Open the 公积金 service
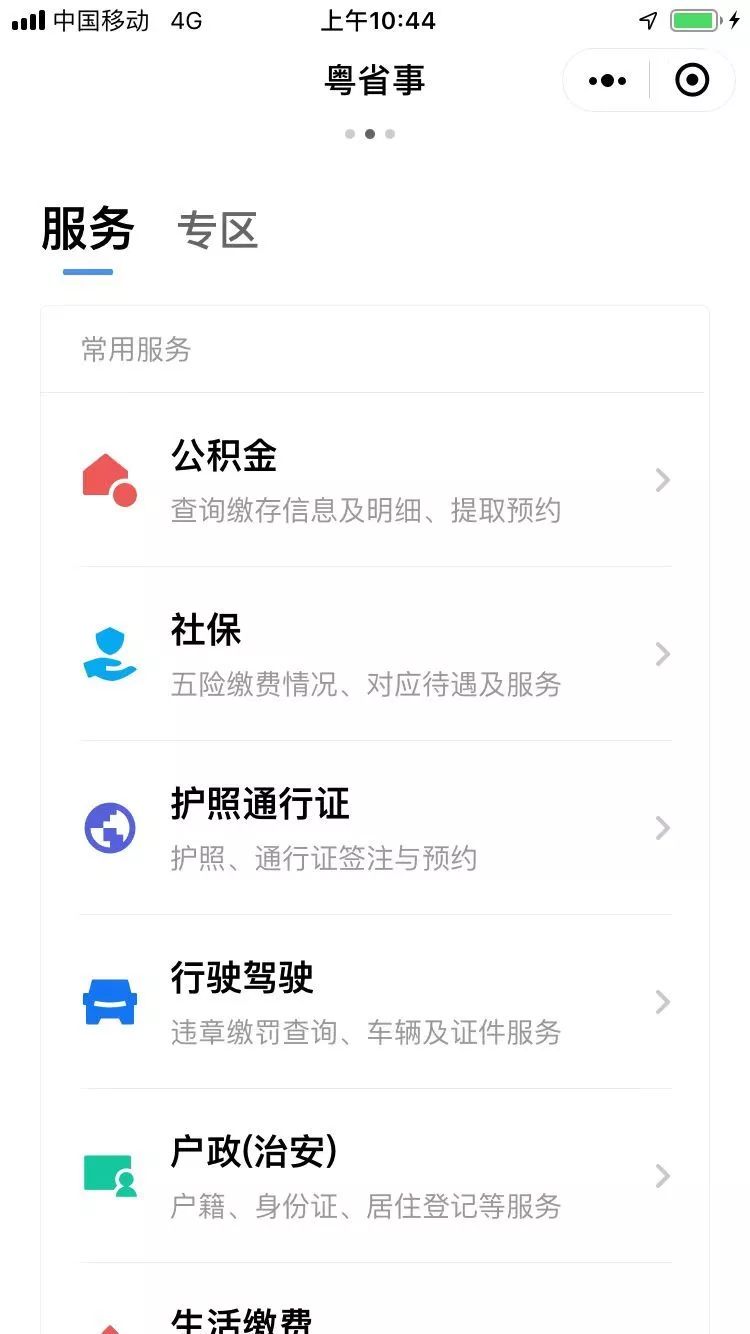 [x=375, y=481]
